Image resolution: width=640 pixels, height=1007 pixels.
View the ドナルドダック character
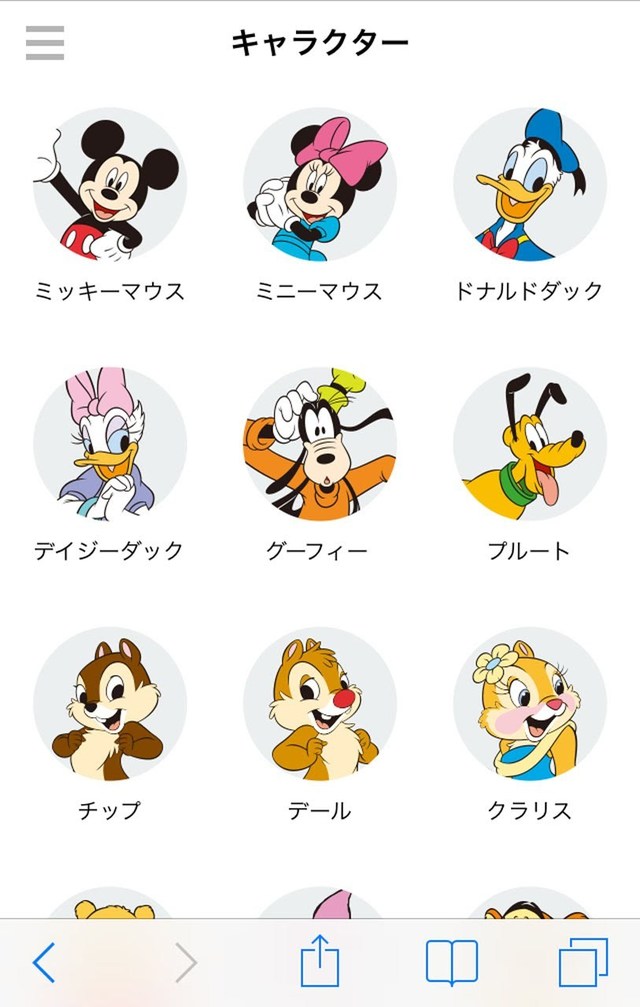point(530,185)
